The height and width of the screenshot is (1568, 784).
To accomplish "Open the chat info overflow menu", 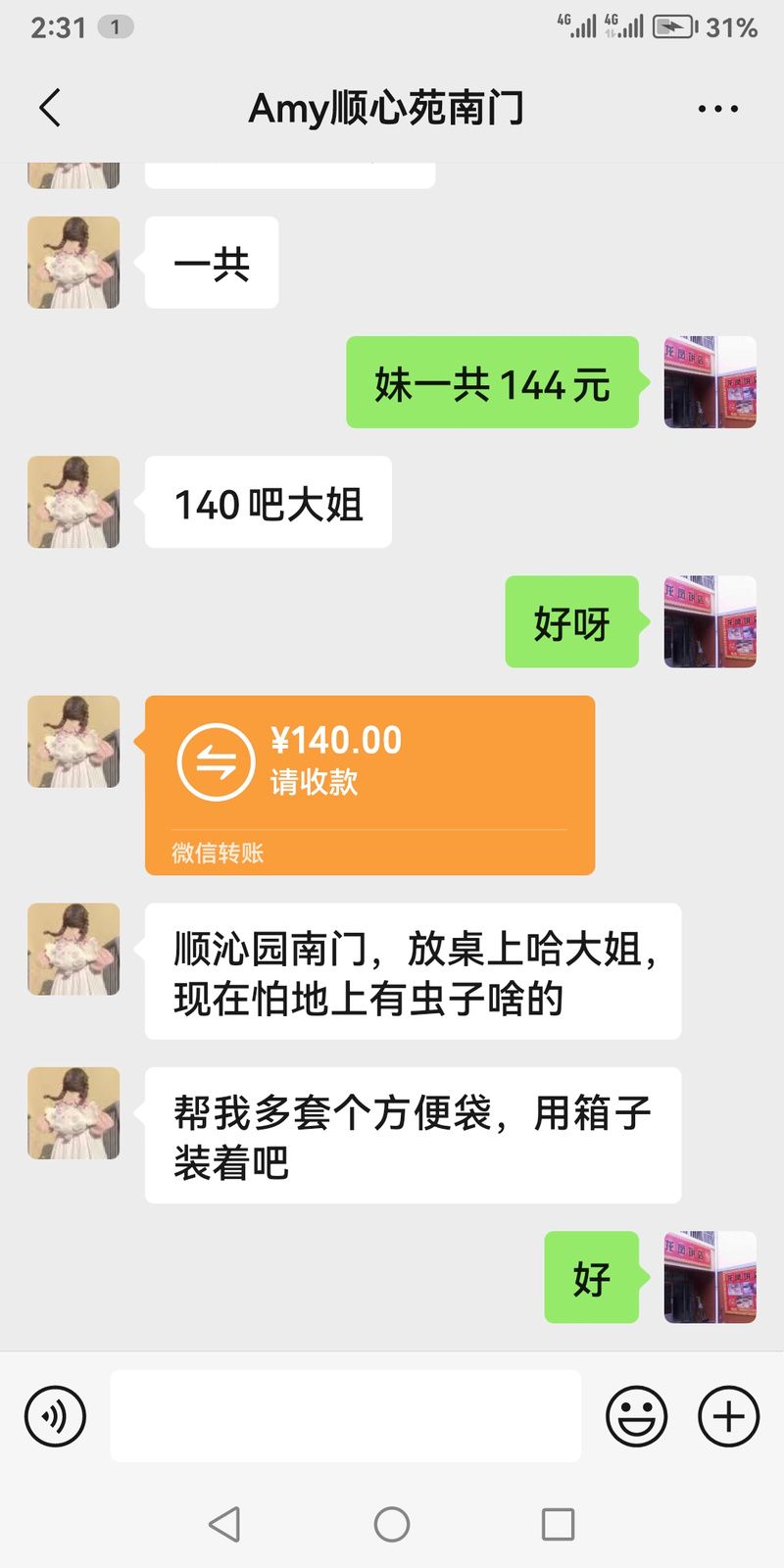I will click(x=717, y=109).
